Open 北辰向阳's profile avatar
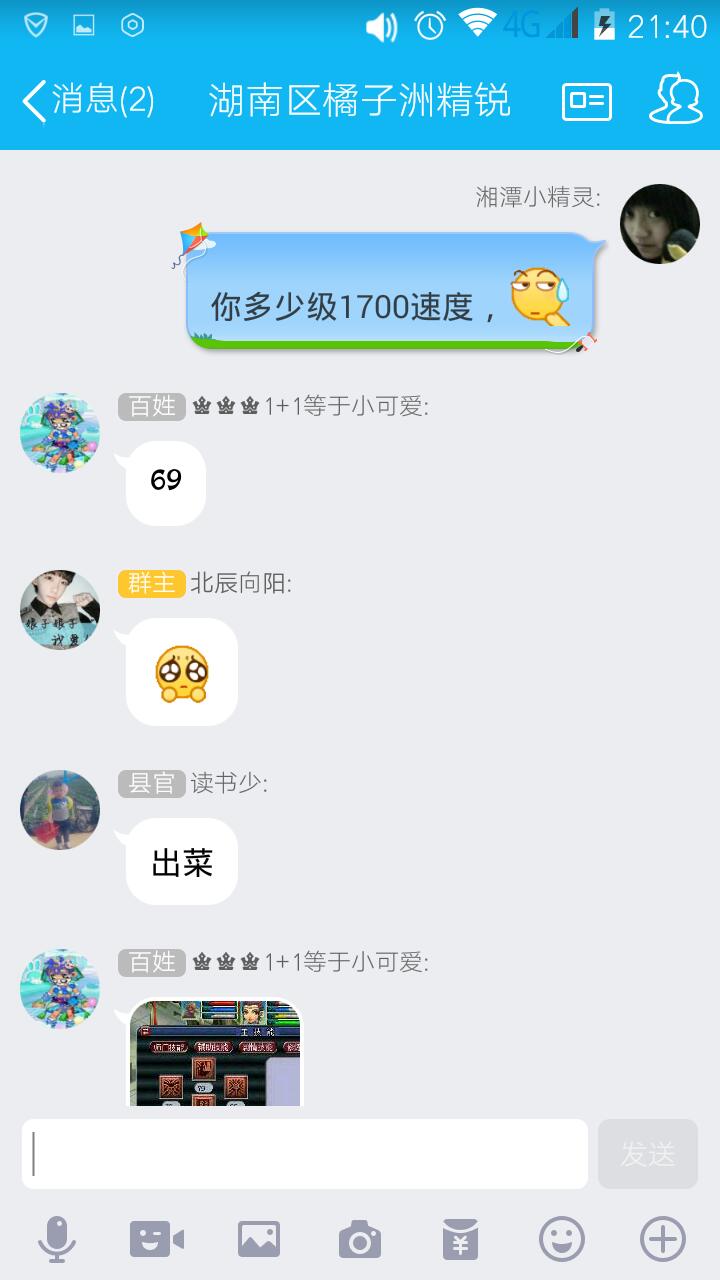The width and height of the screenshot is (720, 1280). click(x=60, y=610)
